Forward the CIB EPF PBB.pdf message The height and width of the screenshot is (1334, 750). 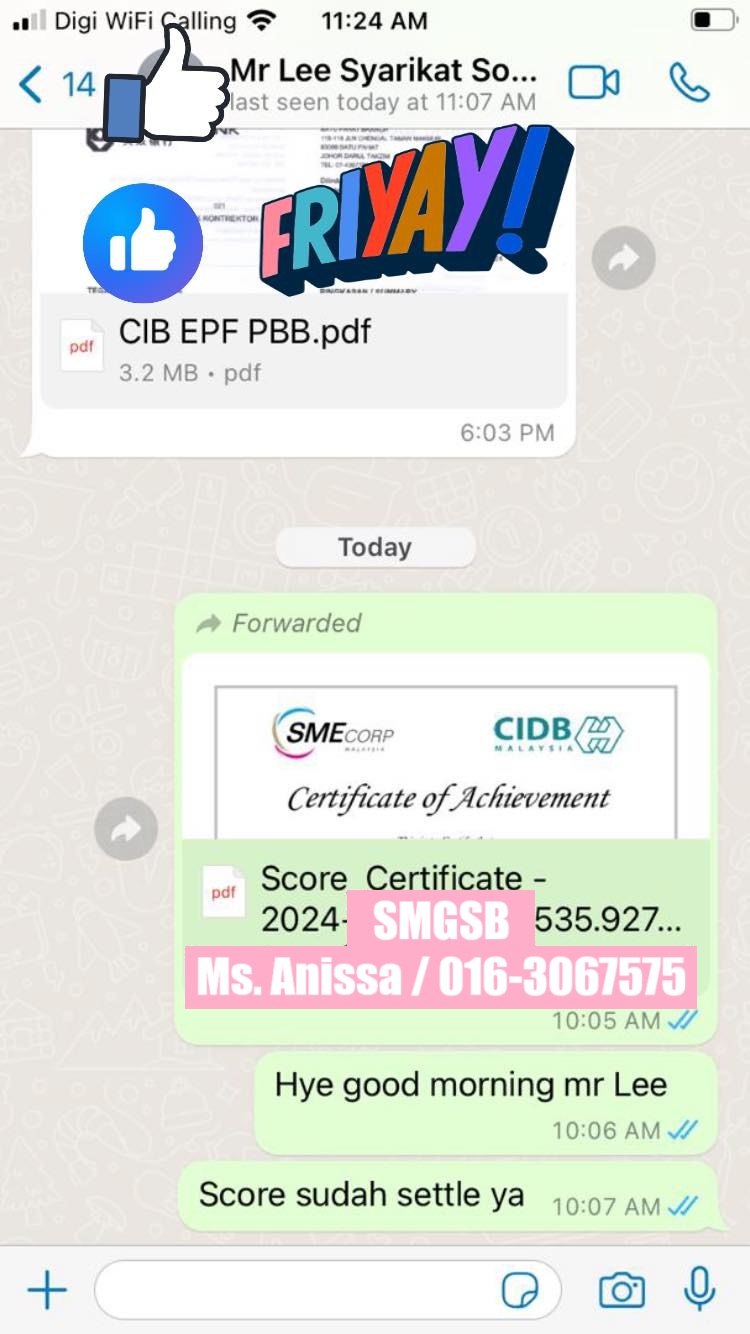pyautogui.click(x=623, y=259)
